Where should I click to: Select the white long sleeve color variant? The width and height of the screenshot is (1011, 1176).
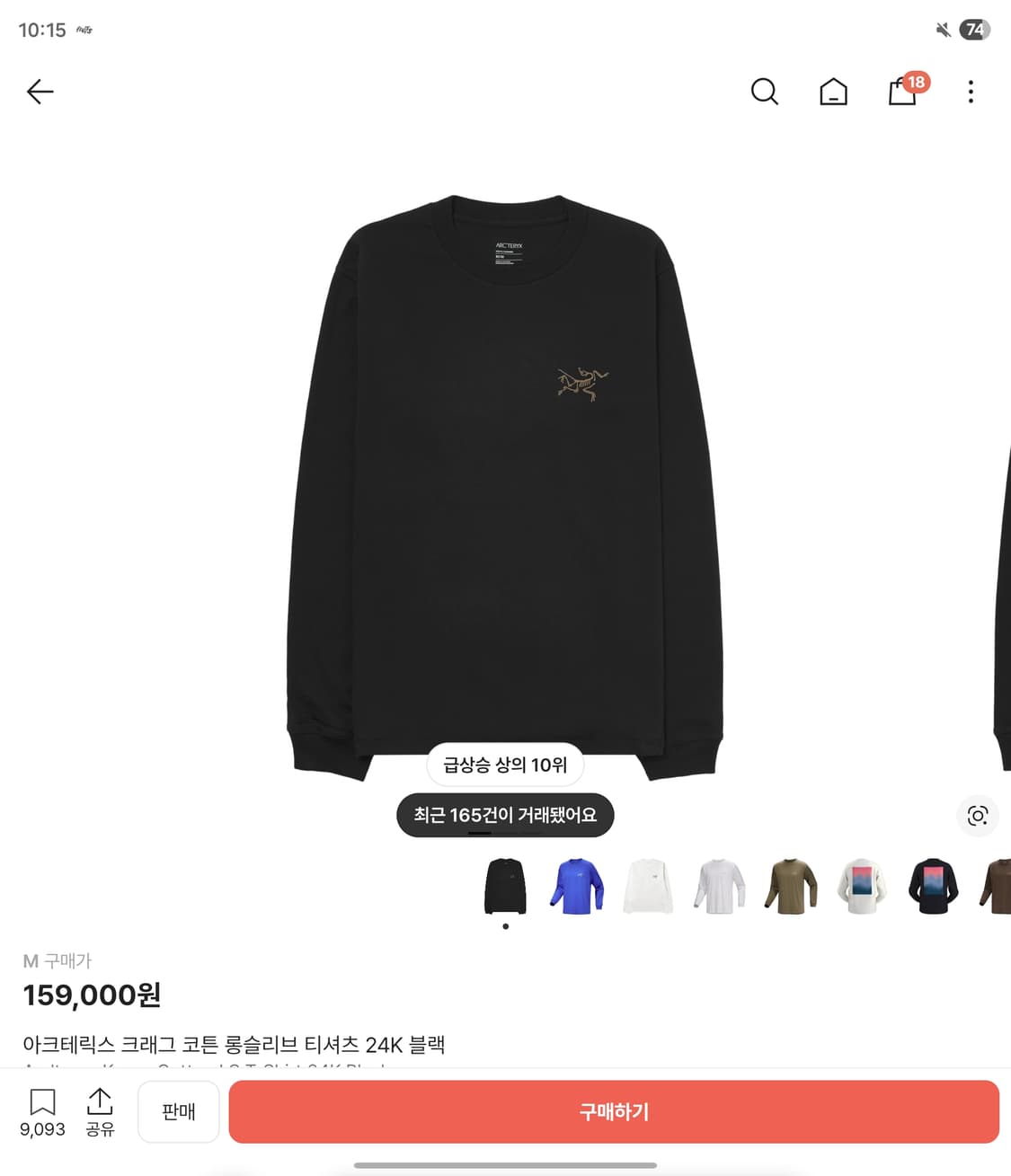[x=648, y=885]
